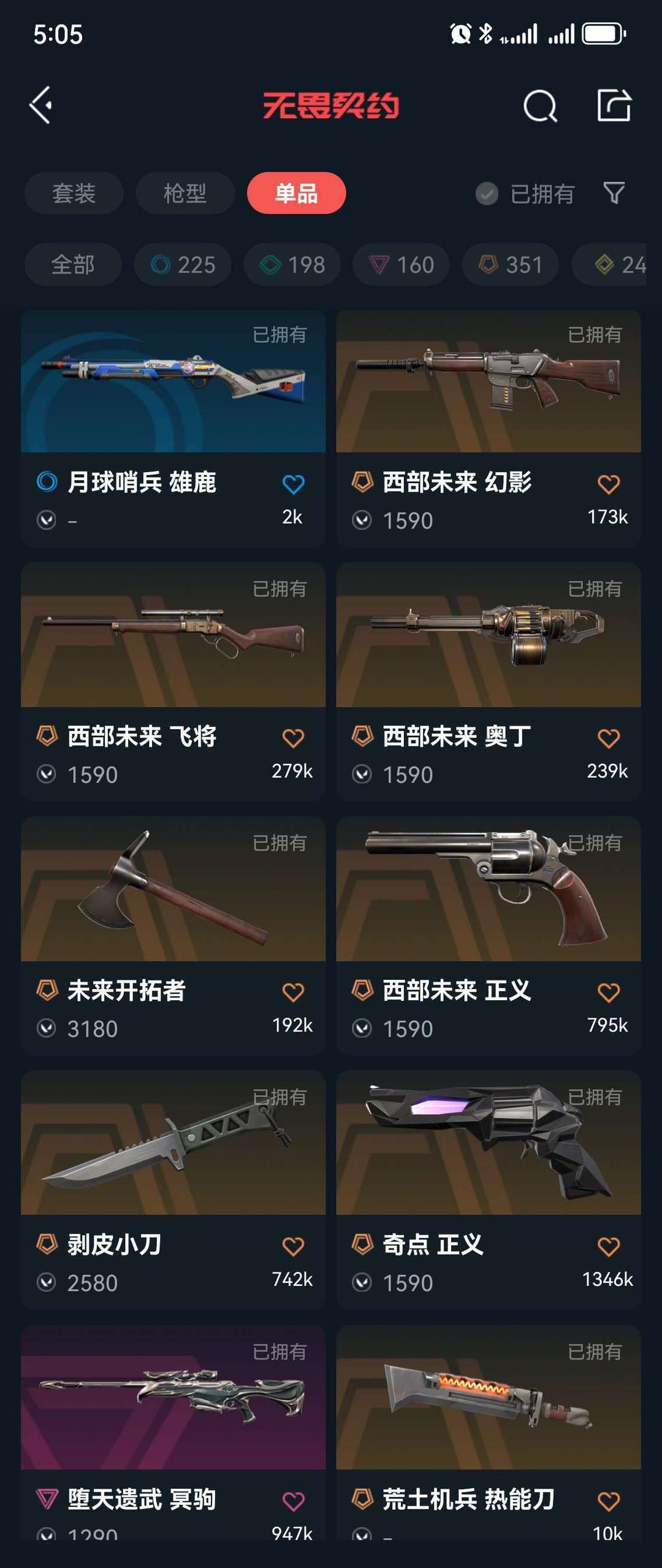
Task: Filter by the purple 160 tier chip
Action: 401,265
